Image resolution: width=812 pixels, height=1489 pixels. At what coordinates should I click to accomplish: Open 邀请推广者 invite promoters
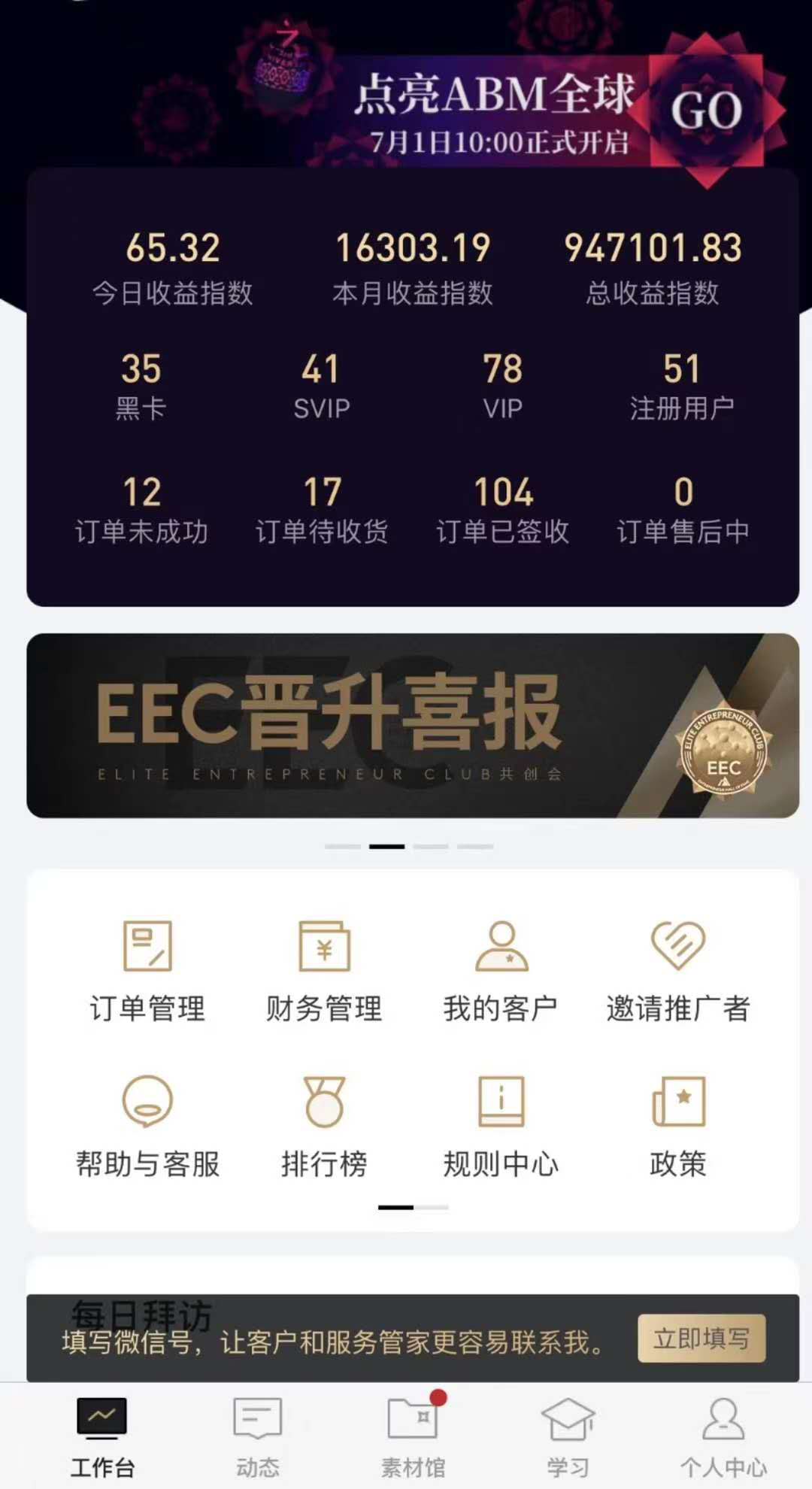(678, 972)
